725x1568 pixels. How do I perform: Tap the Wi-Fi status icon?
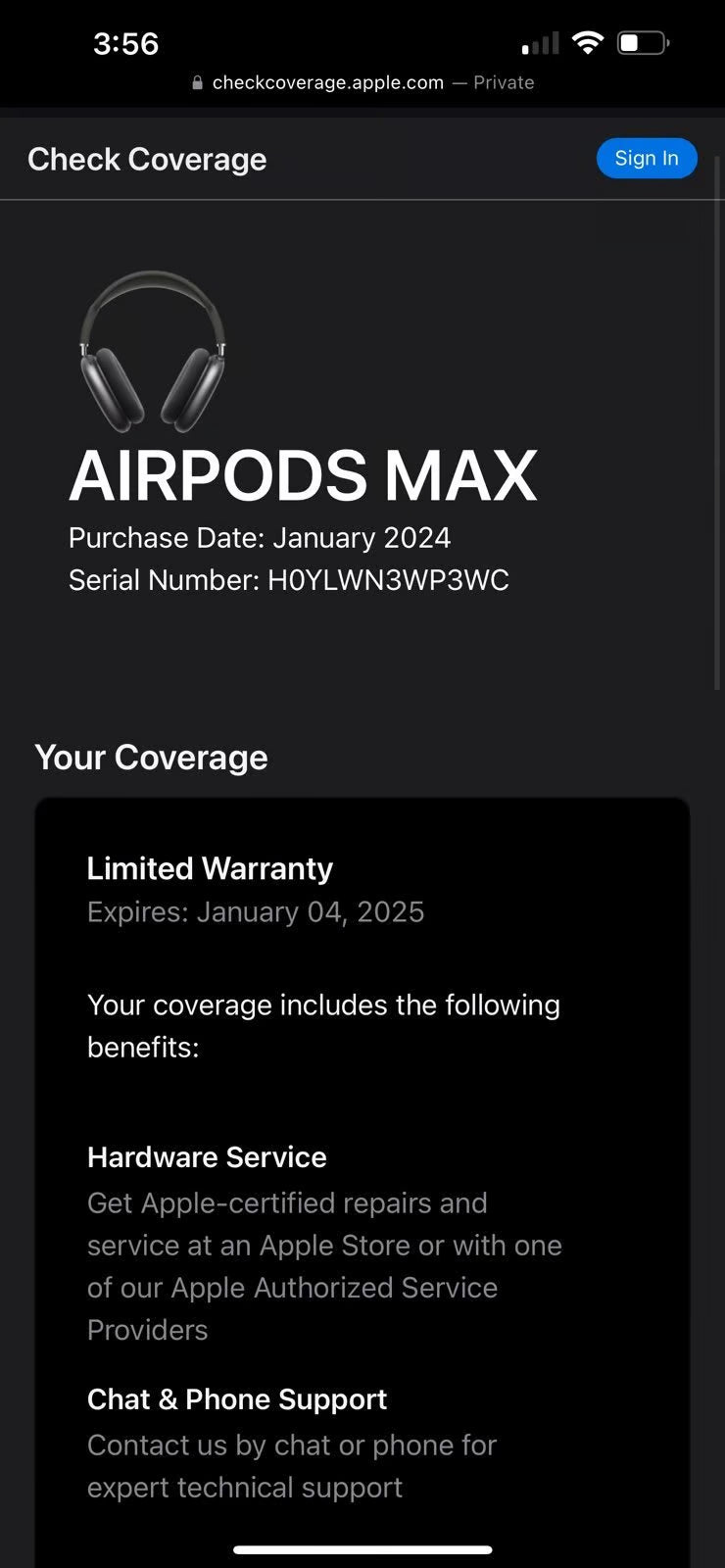(589, 42)
